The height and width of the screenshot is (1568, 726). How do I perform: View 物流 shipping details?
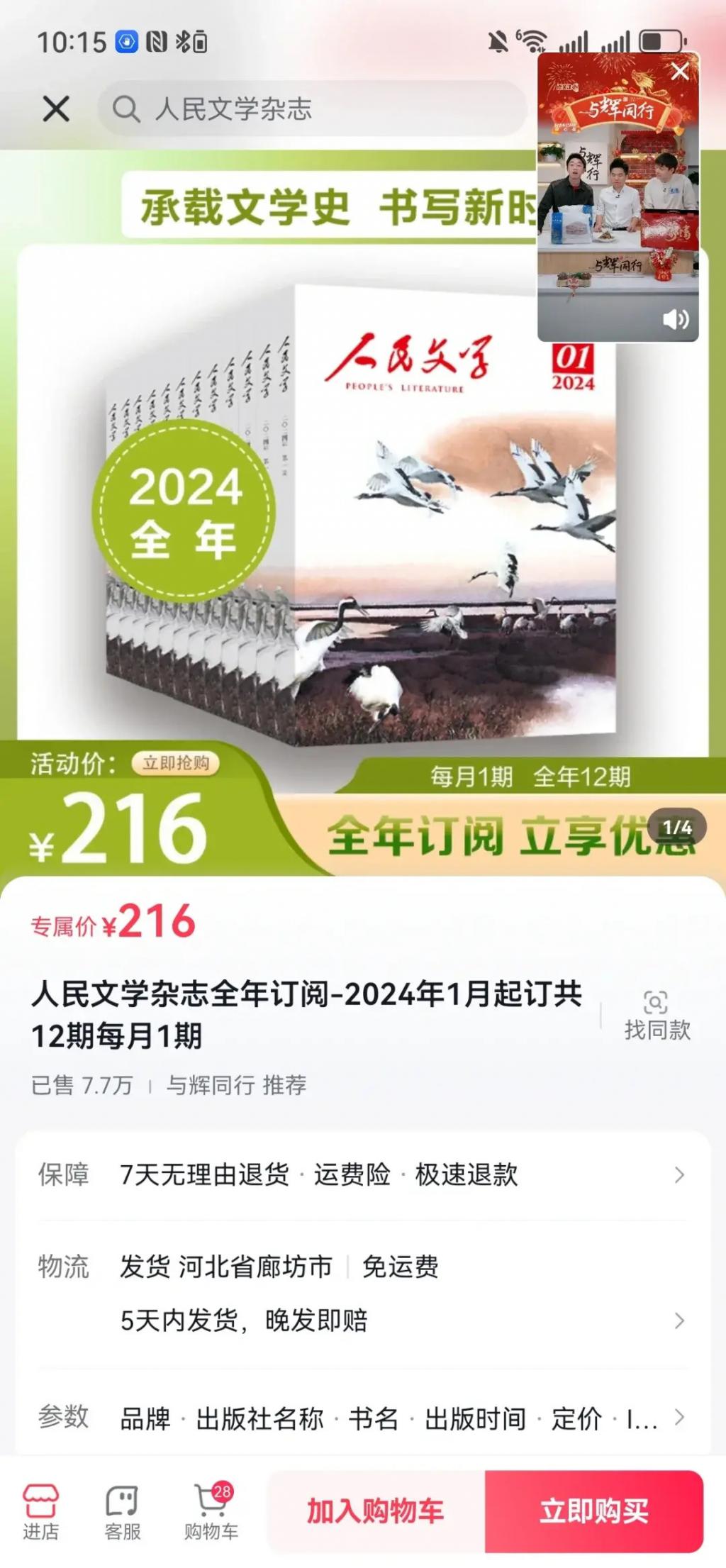coord(362,1293)
